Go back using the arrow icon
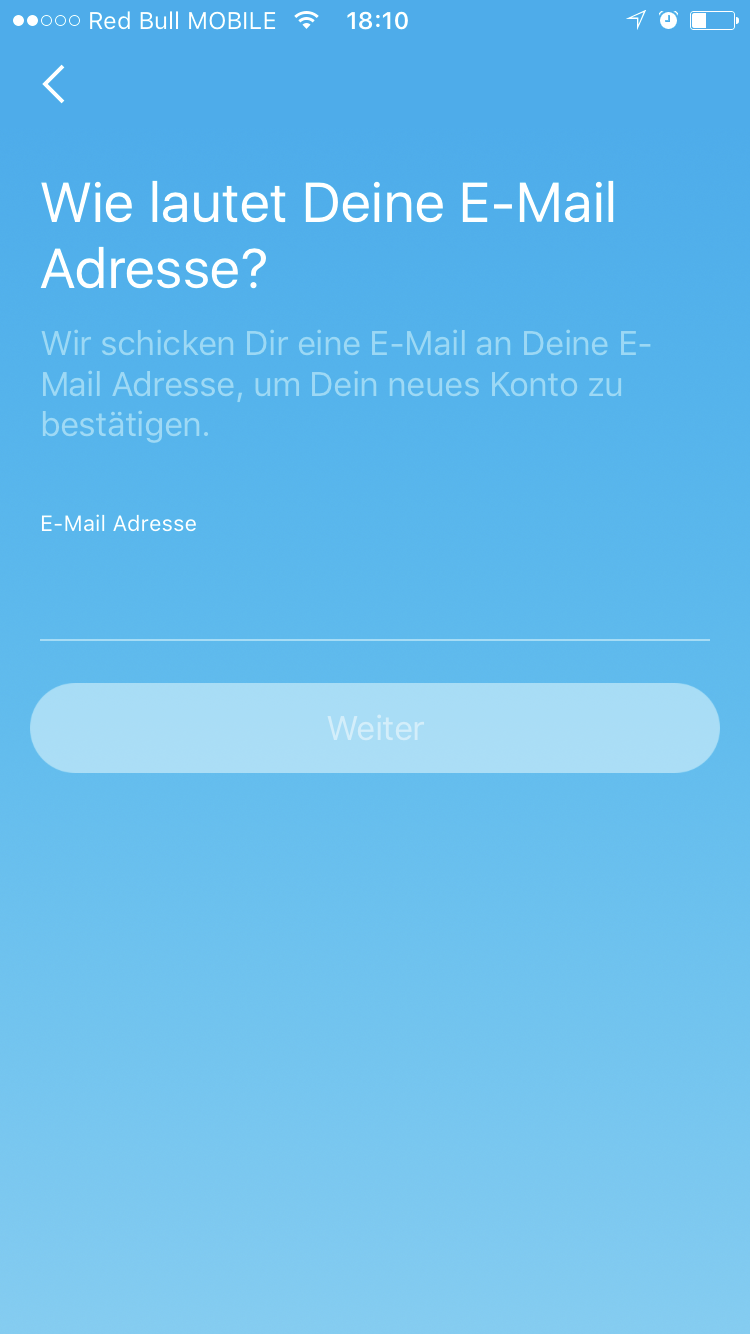 tap(54, 84)
